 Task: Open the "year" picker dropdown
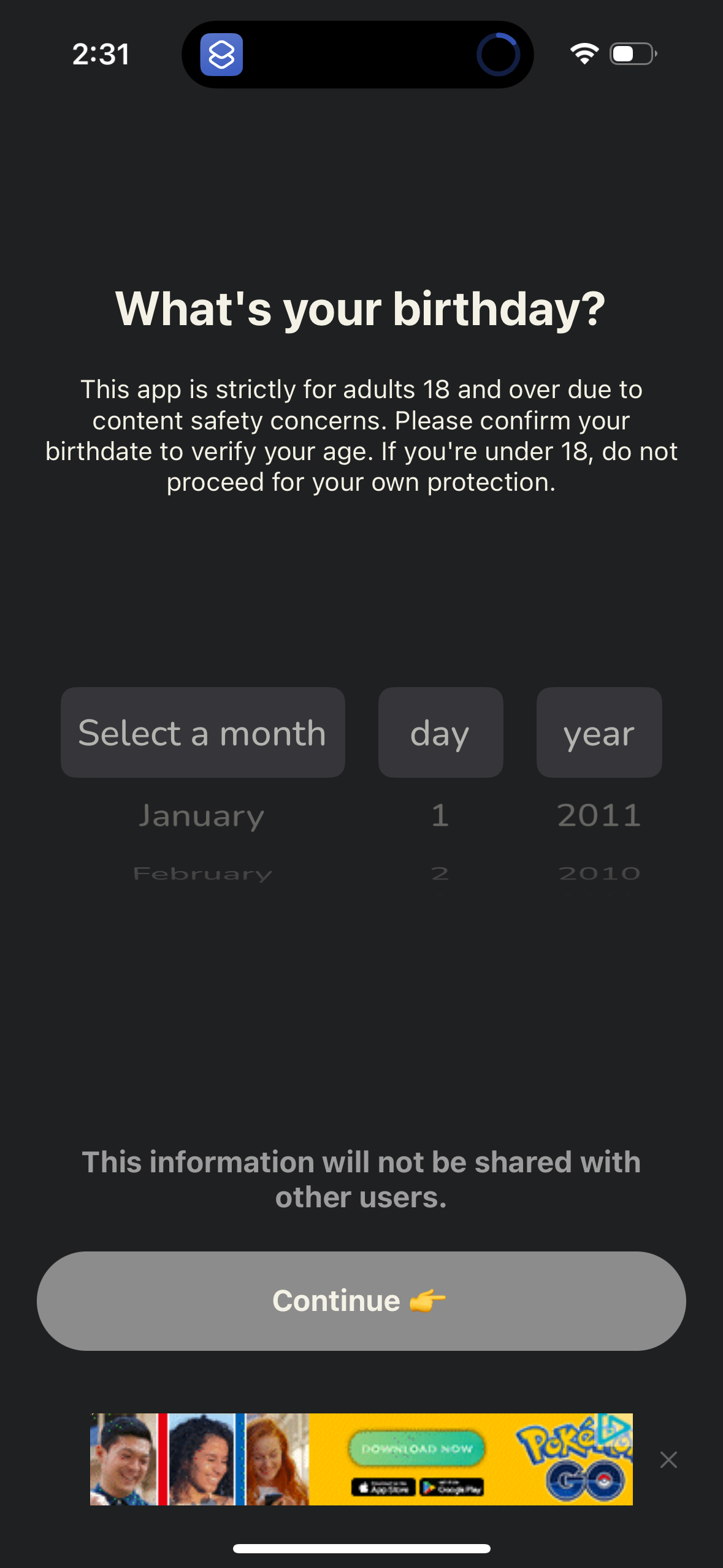click(599, 732)
